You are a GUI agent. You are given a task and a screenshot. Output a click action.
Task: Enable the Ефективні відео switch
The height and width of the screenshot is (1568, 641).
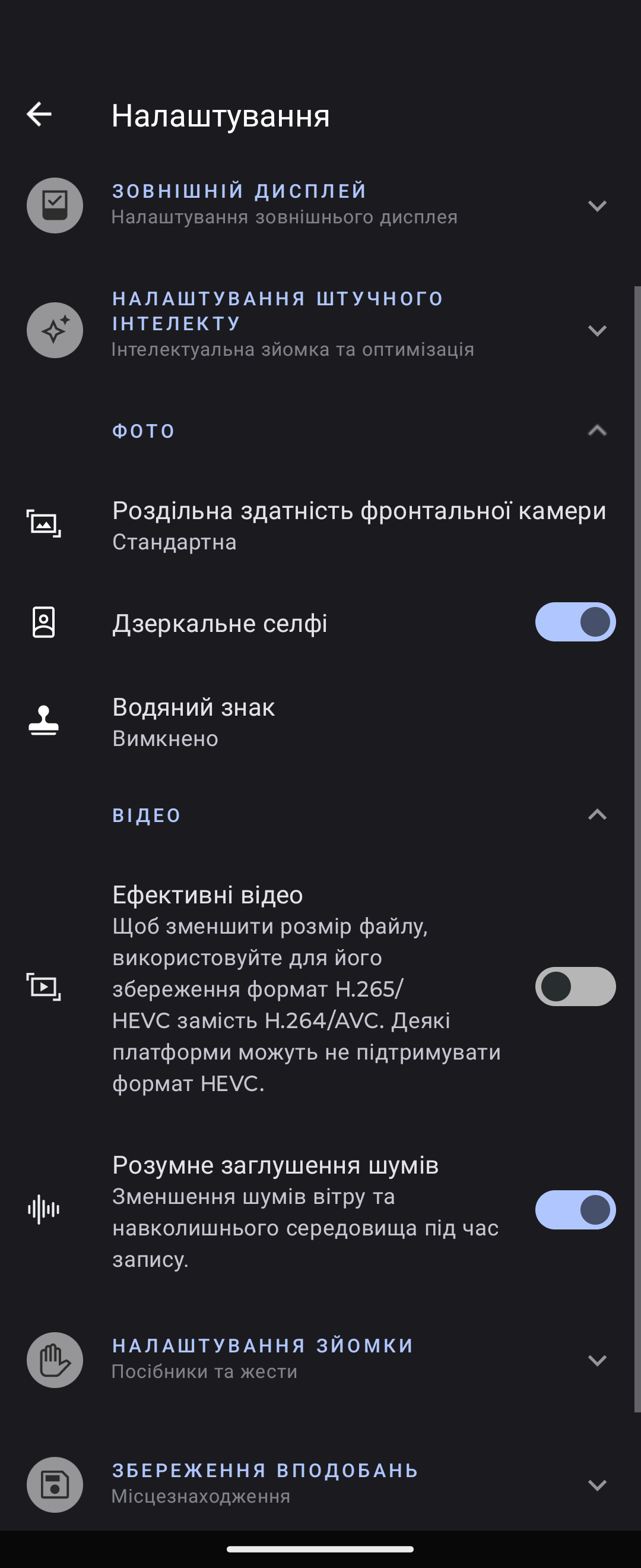pos(575,987)
